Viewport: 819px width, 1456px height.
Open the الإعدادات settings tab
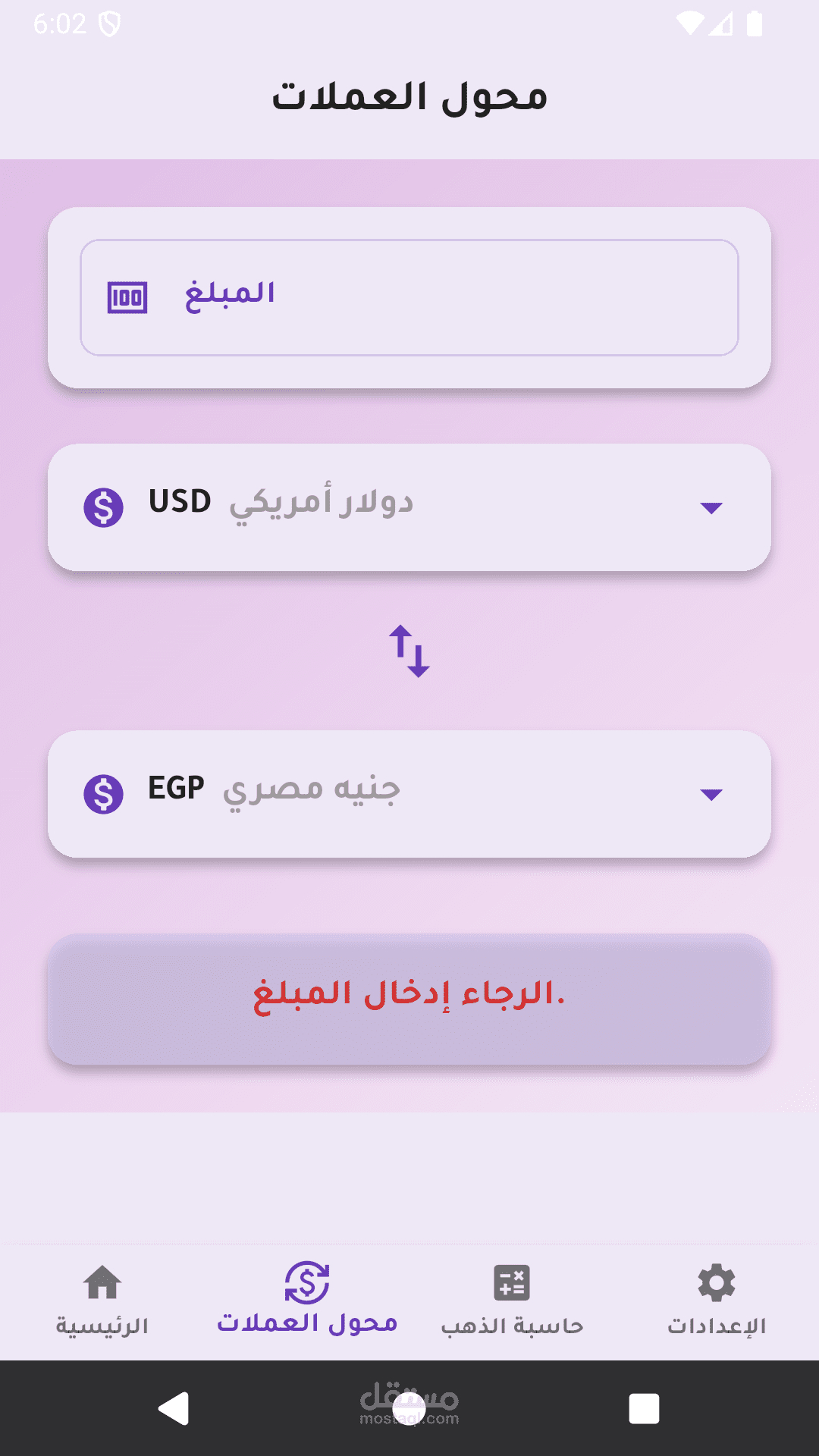717,1301
